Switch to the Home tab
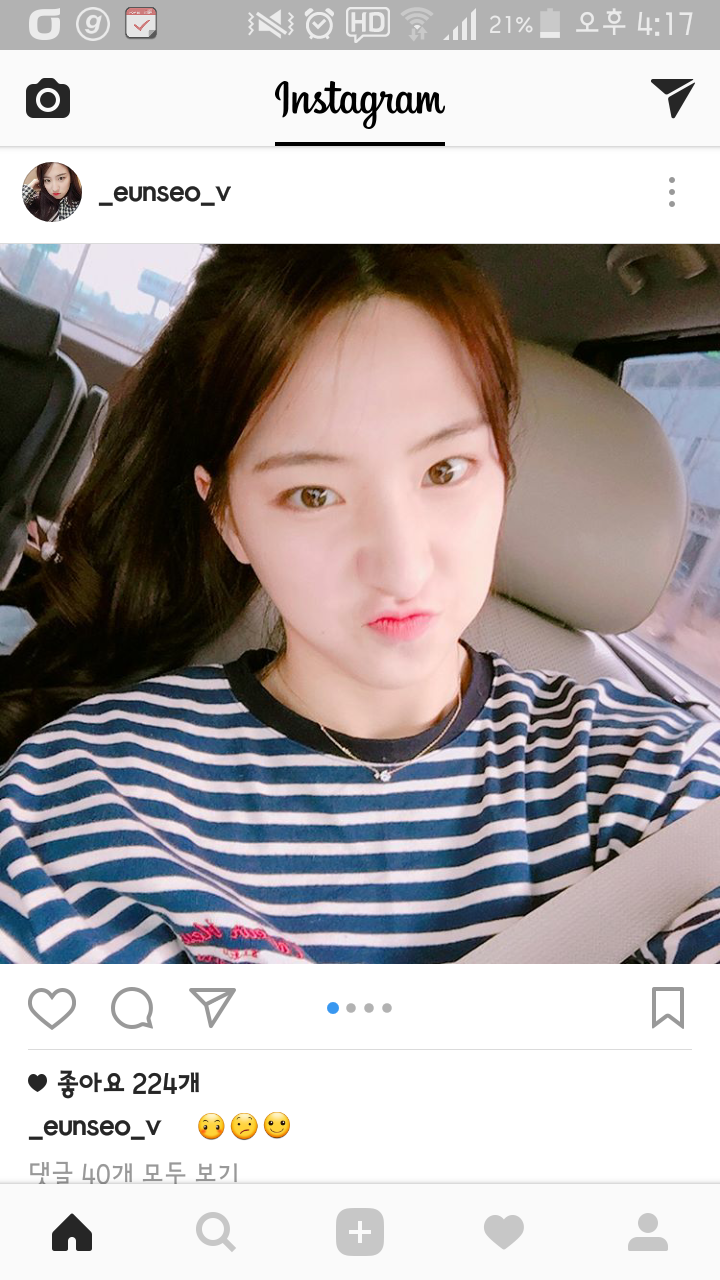 click(72, 1232)
